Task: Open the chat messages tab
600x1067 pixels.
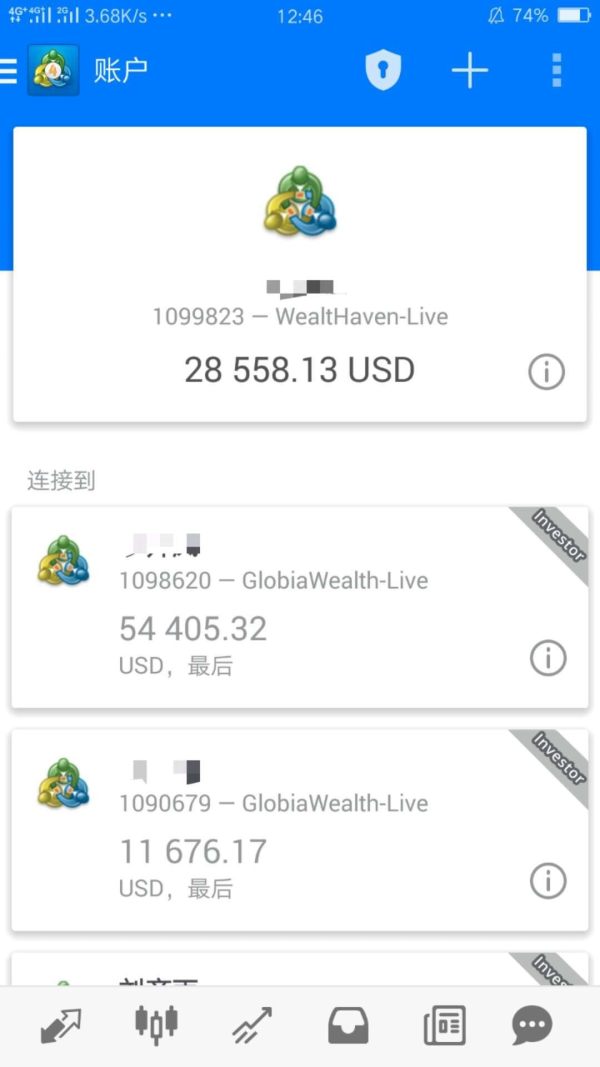Action: [x=532, y=1025]
